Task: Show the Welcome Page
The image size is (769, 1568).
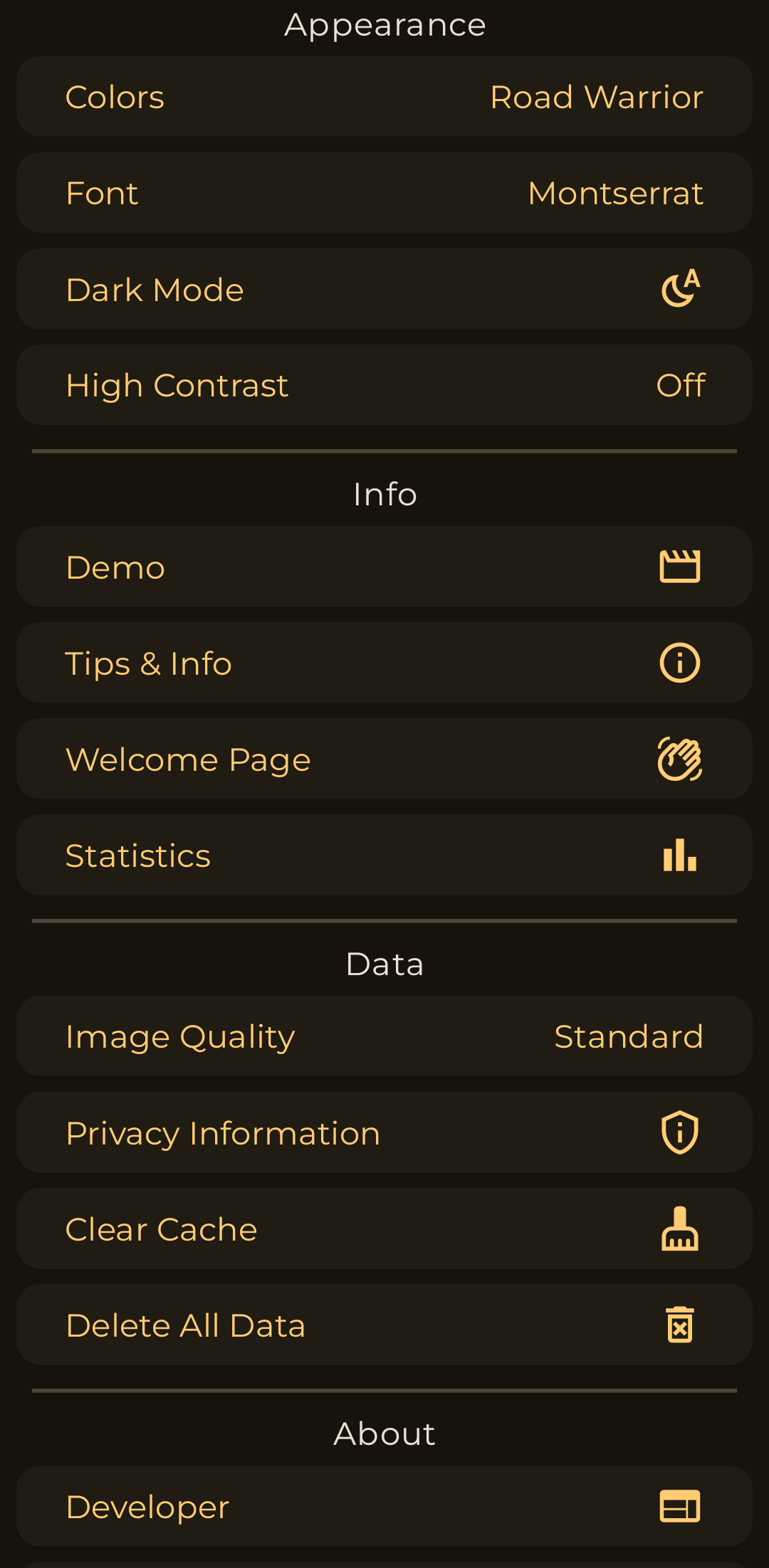Action: pyautogui.click(x=384, y=759)
